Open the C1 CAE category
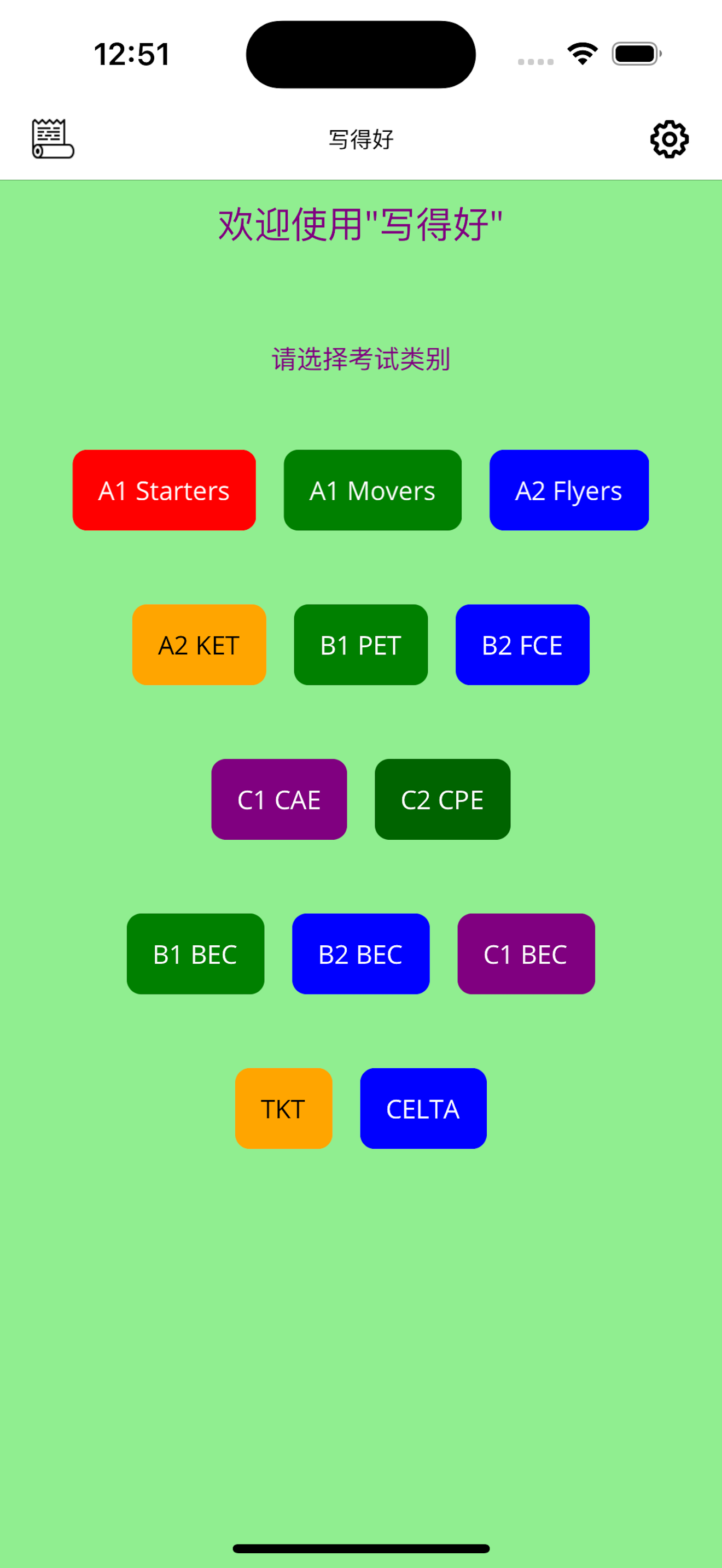722x1568 pixels. pyautogui.click(x=279, y=799)
